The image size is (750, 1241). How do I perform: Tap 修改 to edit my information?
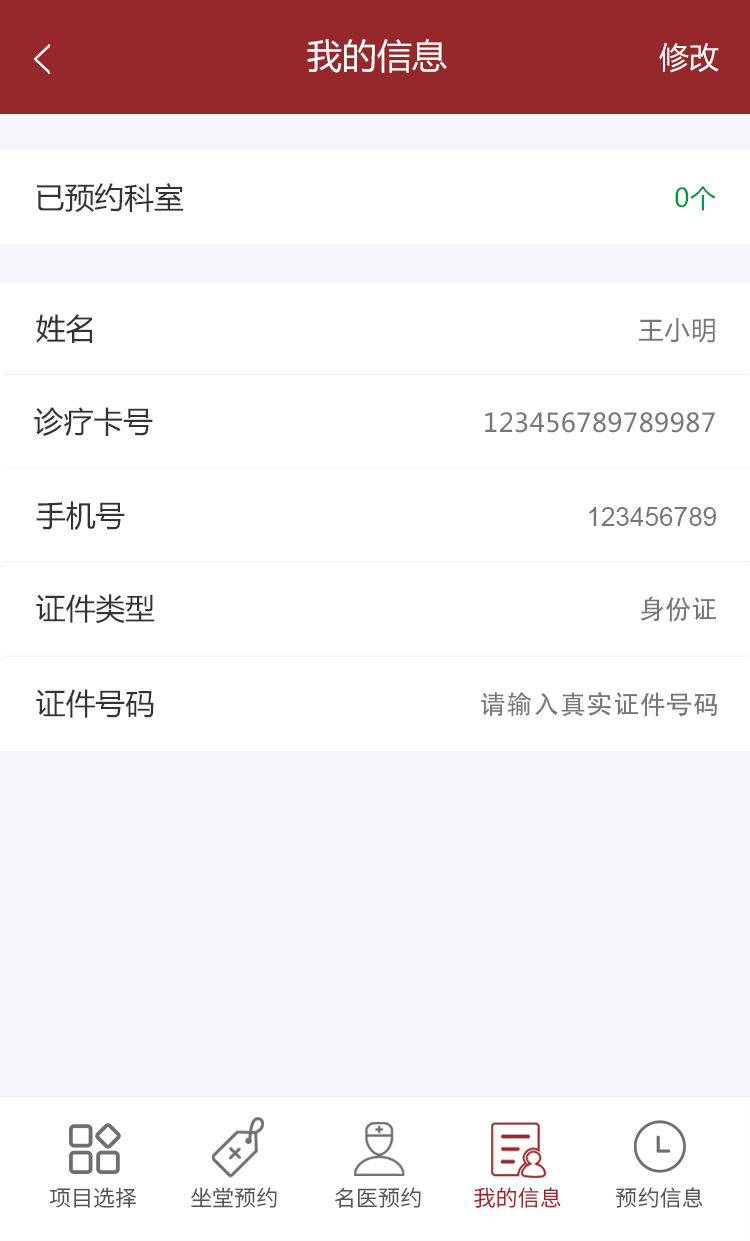pyautogui.click(x=688, y=58)
